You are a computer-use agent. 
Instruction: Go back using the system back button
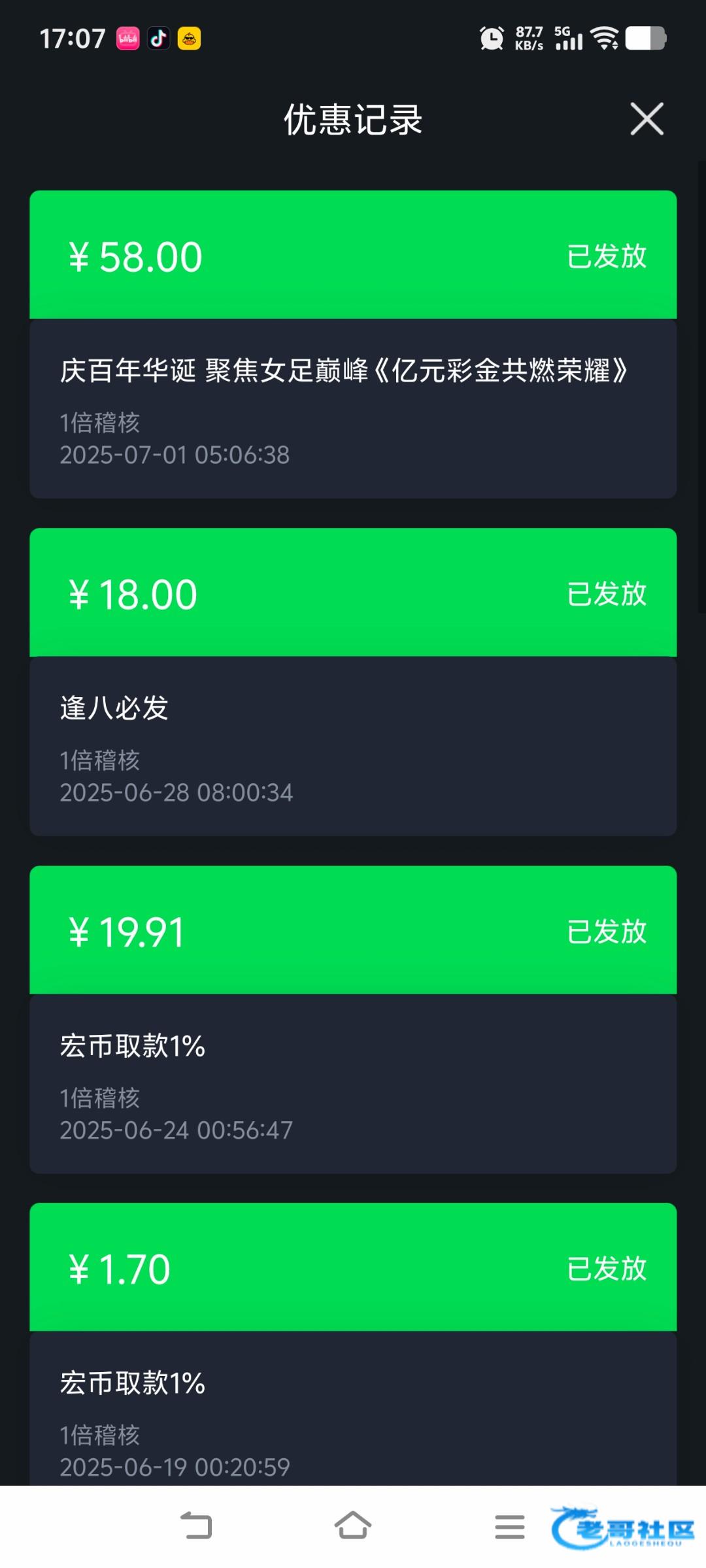click(196, 1526)
